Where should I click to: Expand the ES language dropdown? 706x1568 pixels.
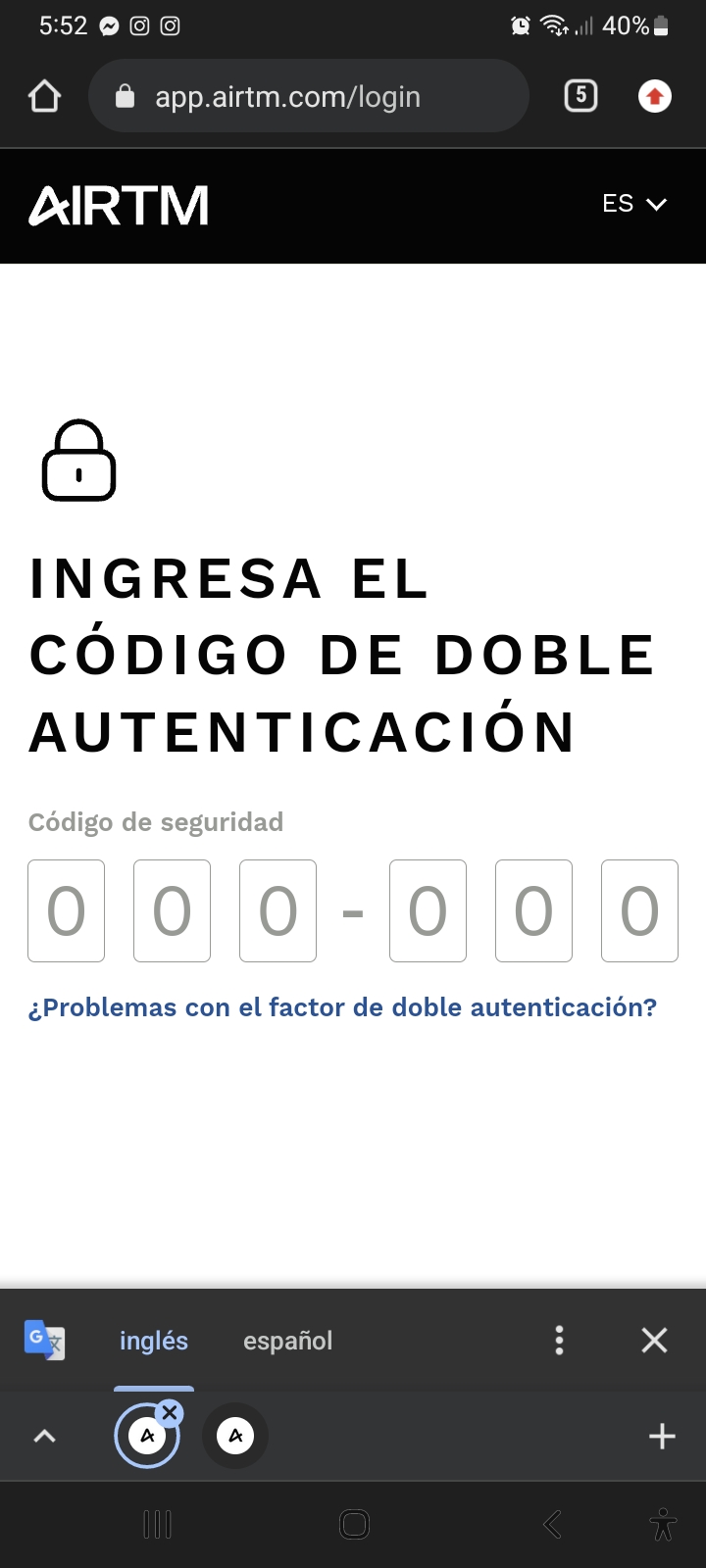point(634,204)
